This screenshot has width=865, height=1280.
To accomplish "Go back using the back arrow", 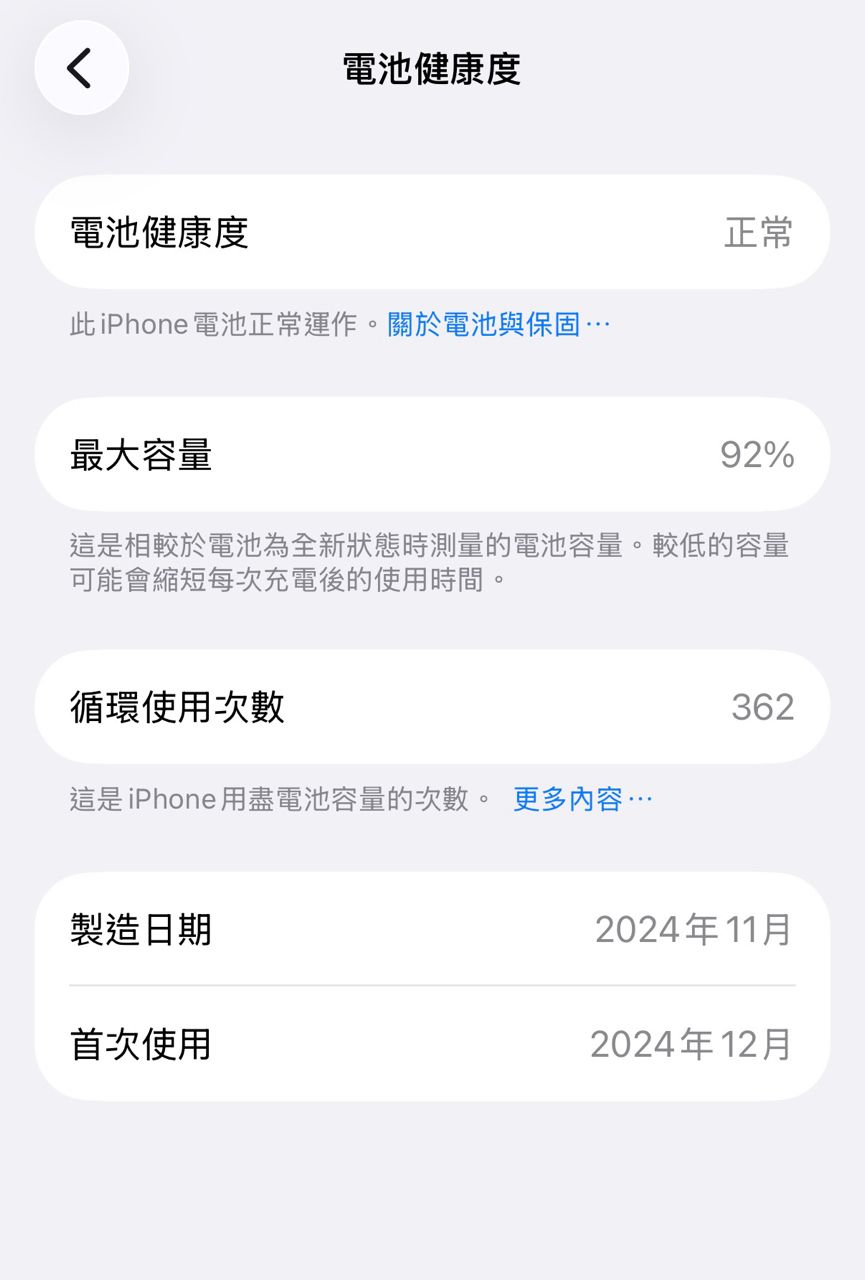I will tap(81, 68).
